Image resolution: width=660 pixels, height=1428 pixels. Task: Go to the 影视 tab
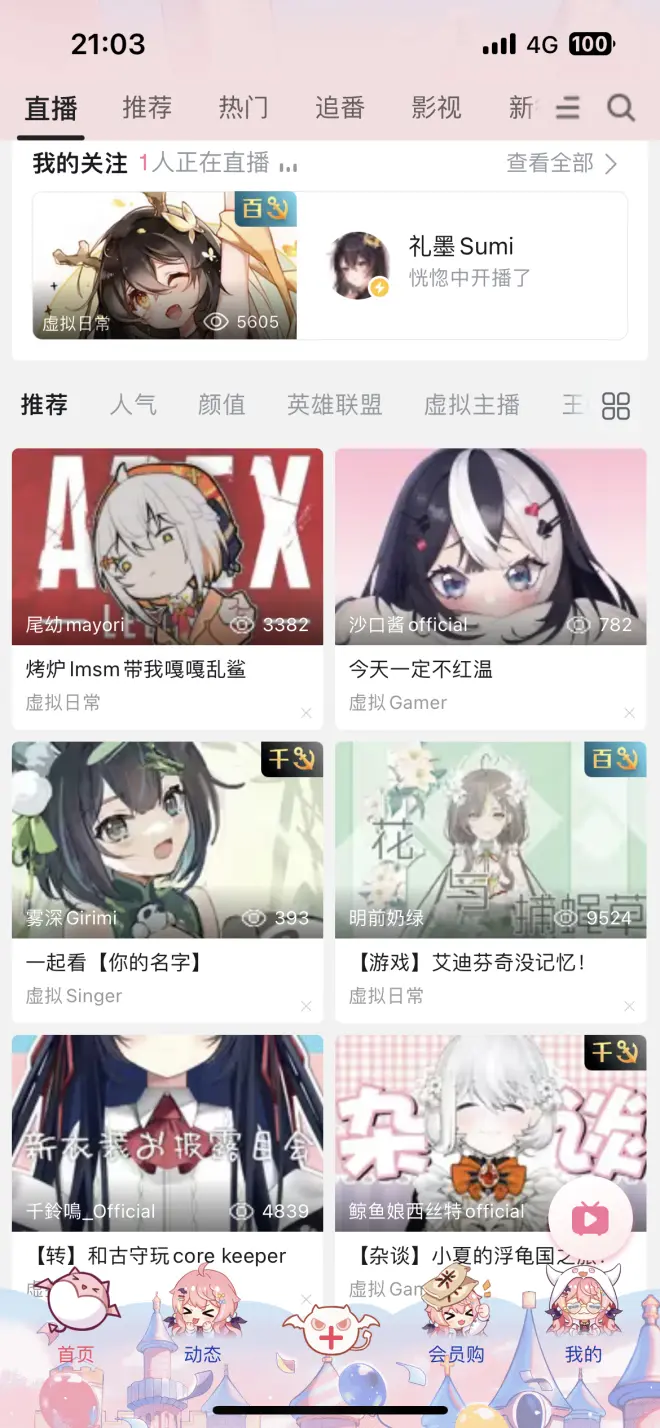pyautogui.click(x=436, y=108)
